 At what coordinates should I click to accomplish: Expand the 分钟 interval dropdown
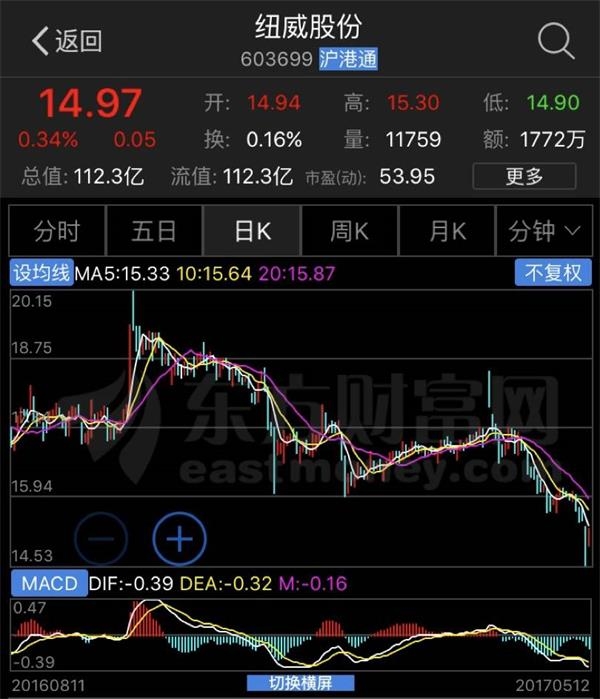[x=545, y=232]
